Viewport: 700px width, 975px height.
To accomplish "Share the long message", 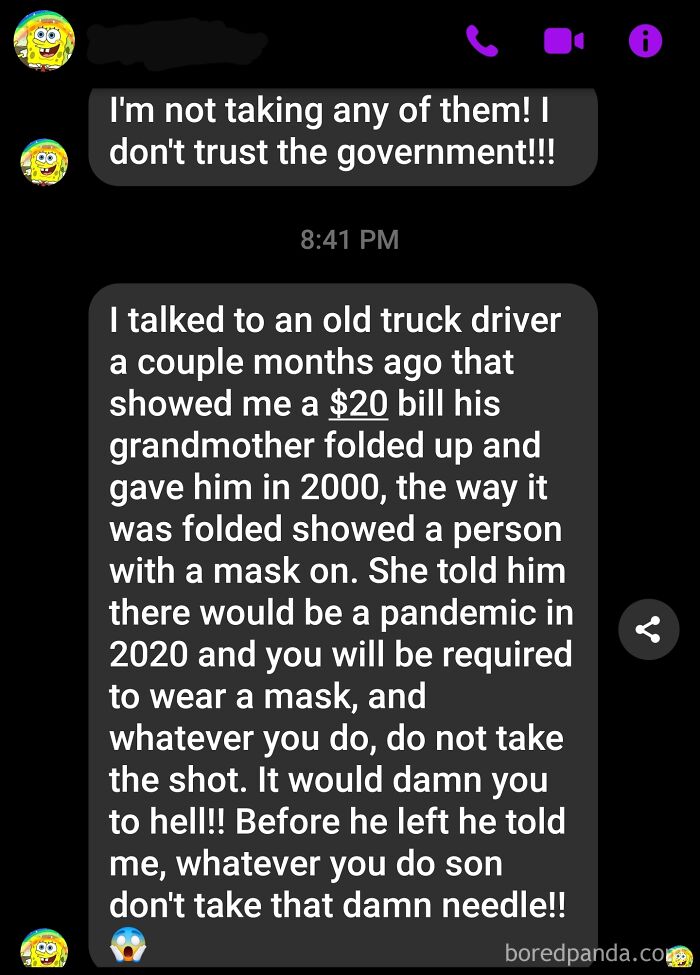I will 648,629.
